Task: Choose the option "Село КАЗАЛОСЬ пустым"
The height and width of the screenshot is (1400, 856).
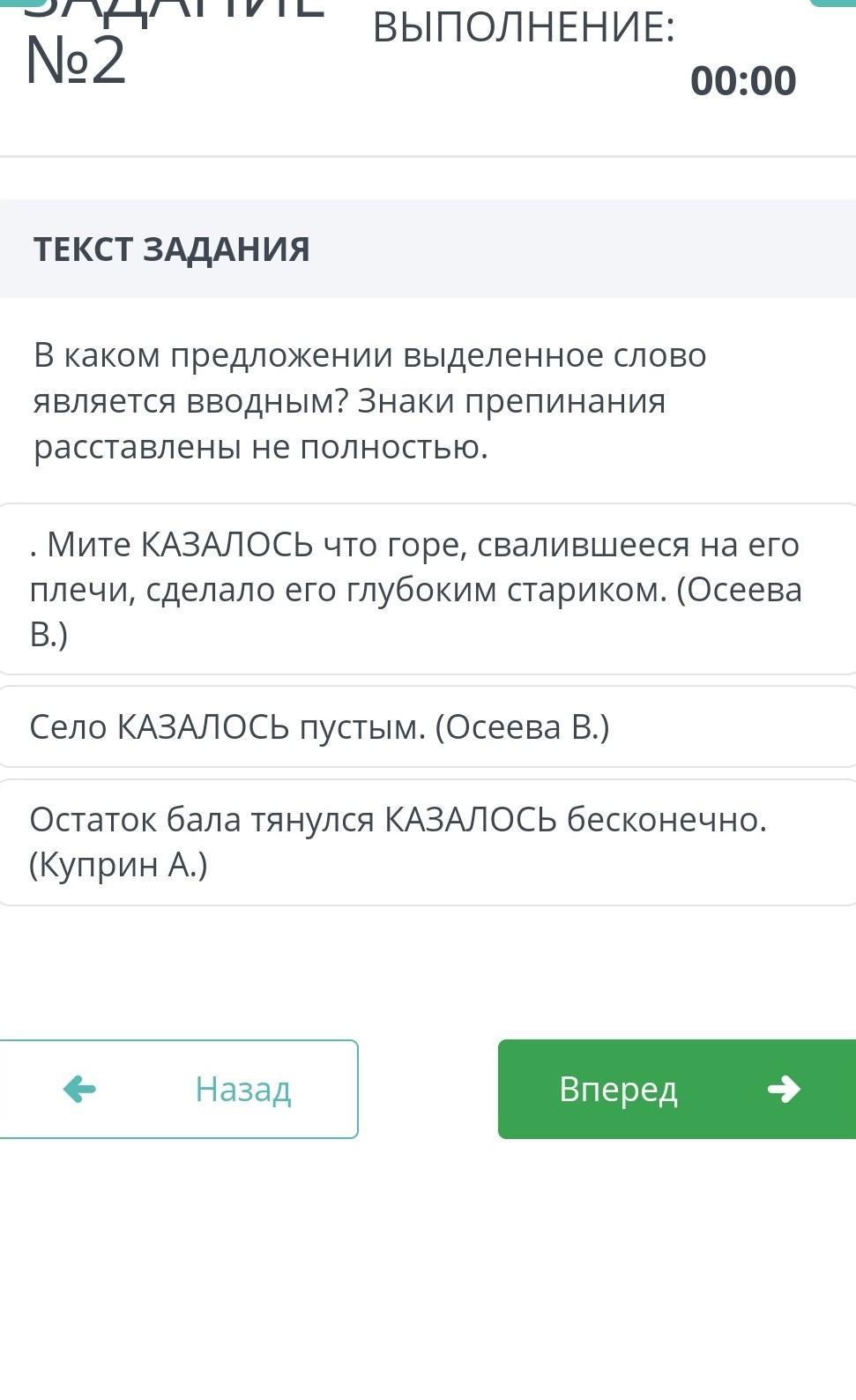Action: click(428, 726)
